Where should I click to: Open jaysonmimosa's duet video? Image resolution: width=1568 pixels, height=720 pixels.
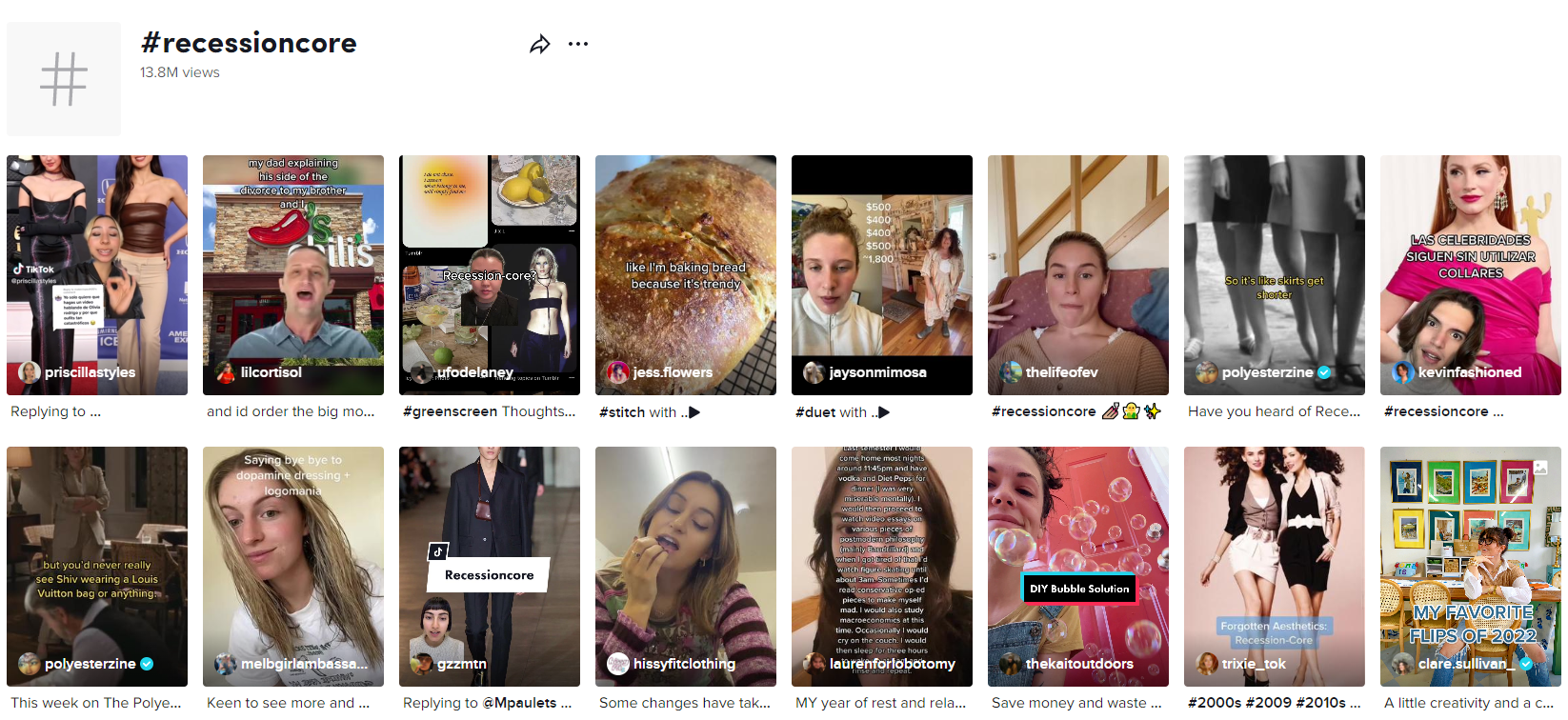(x=882, y=274)
